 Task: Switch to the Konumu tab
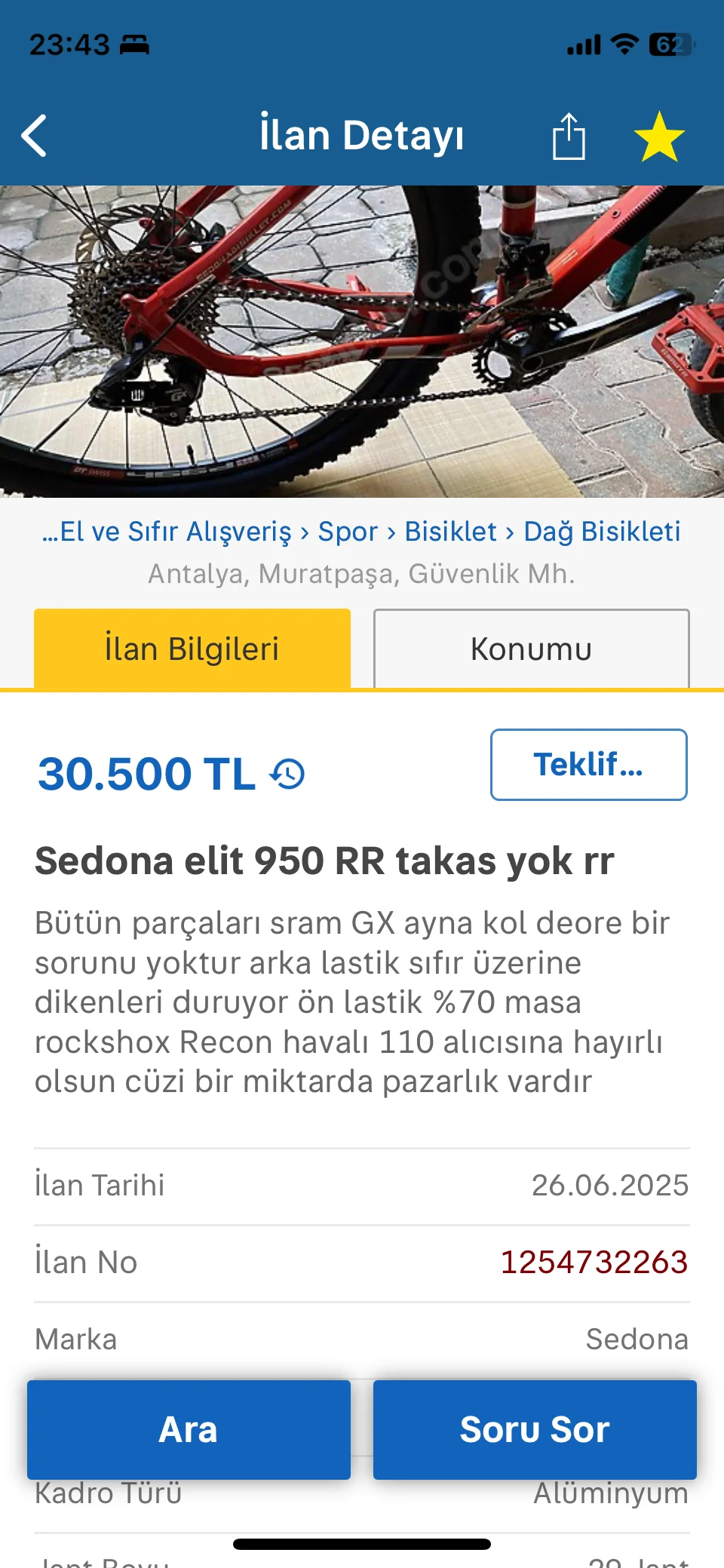(x=531, y=649)
